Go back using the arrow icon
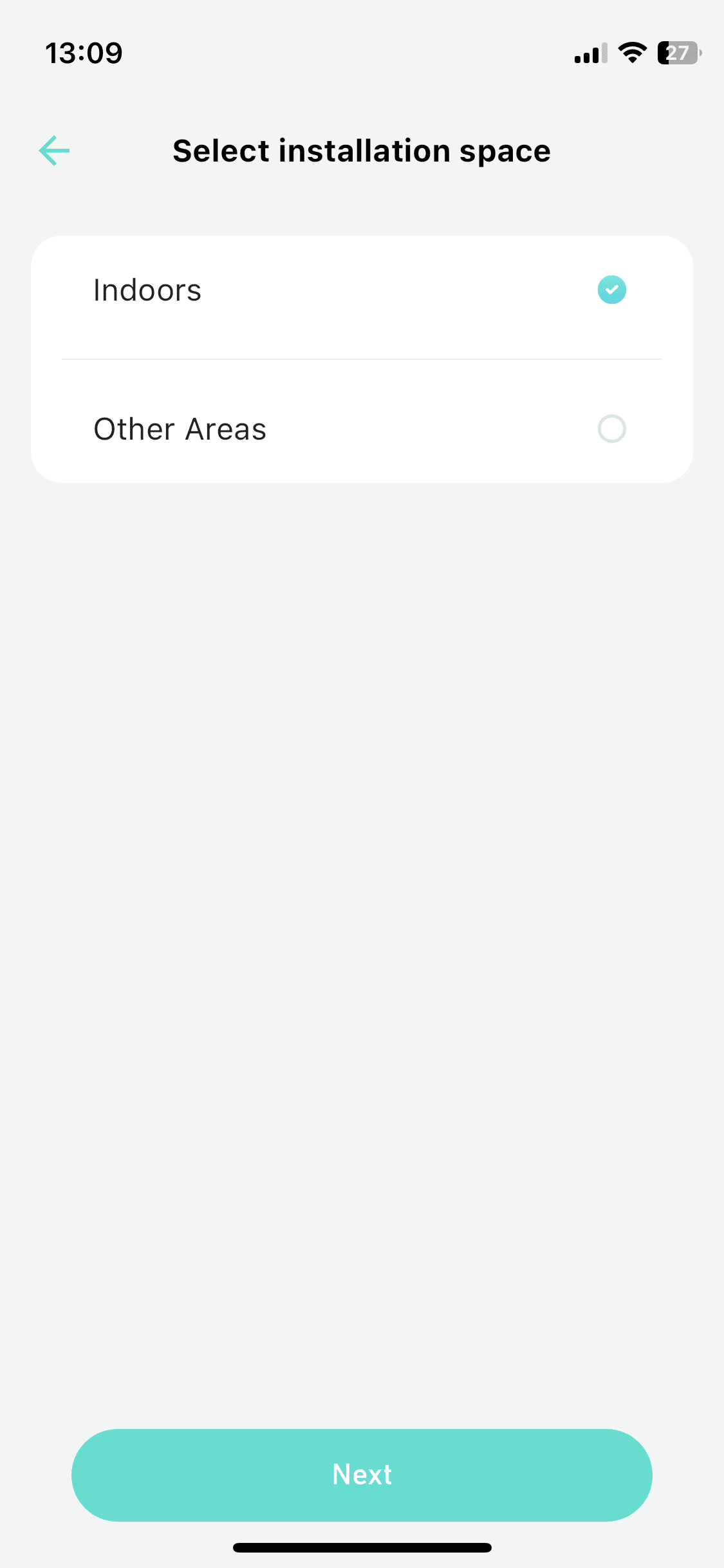 point(54,151)
